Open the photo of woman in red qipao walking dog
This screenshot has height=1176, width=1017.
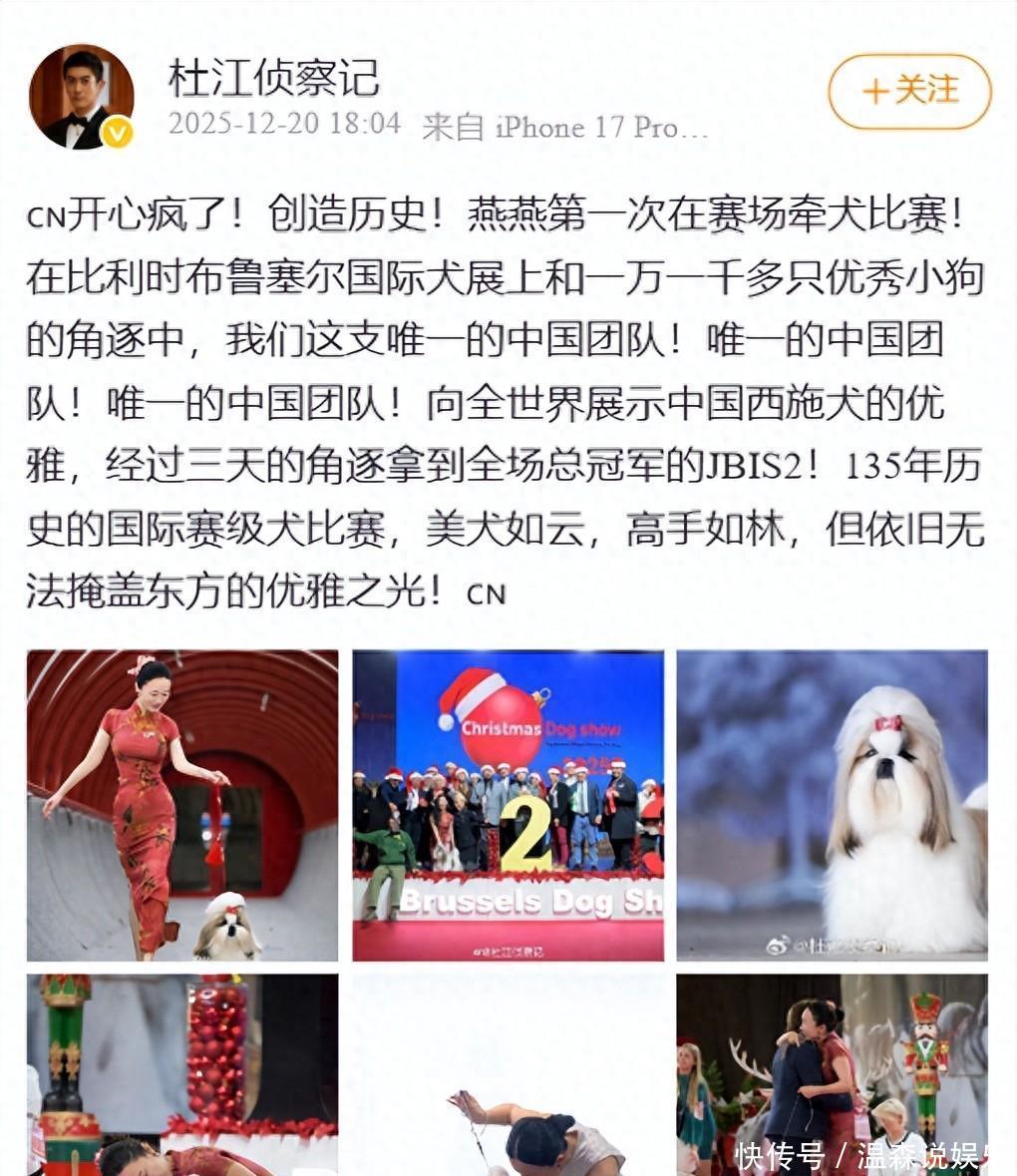[x=182, y=806]
